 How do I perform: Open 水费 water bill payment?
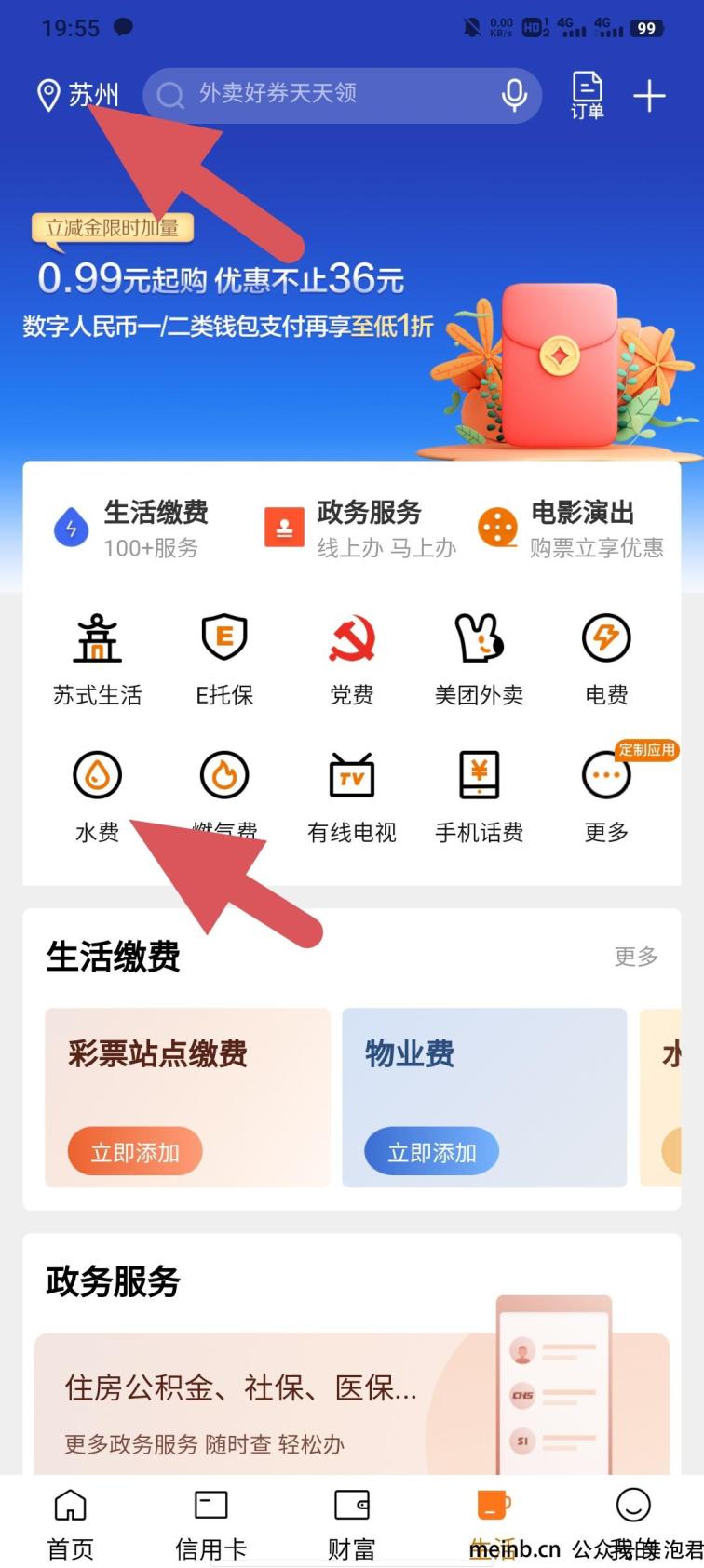point(97,793)
